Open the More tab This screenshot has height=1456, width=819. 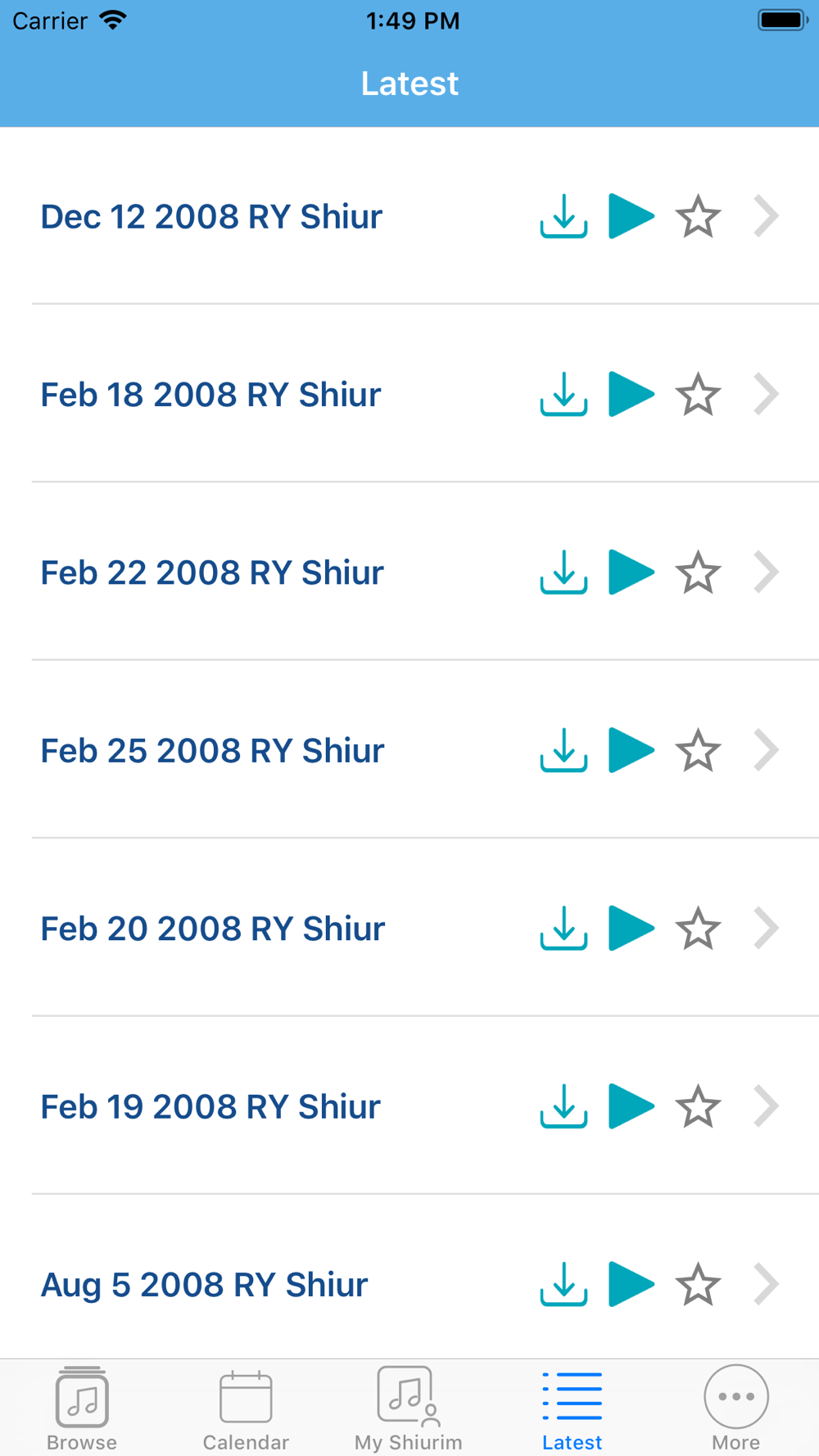click(735, 1409)
